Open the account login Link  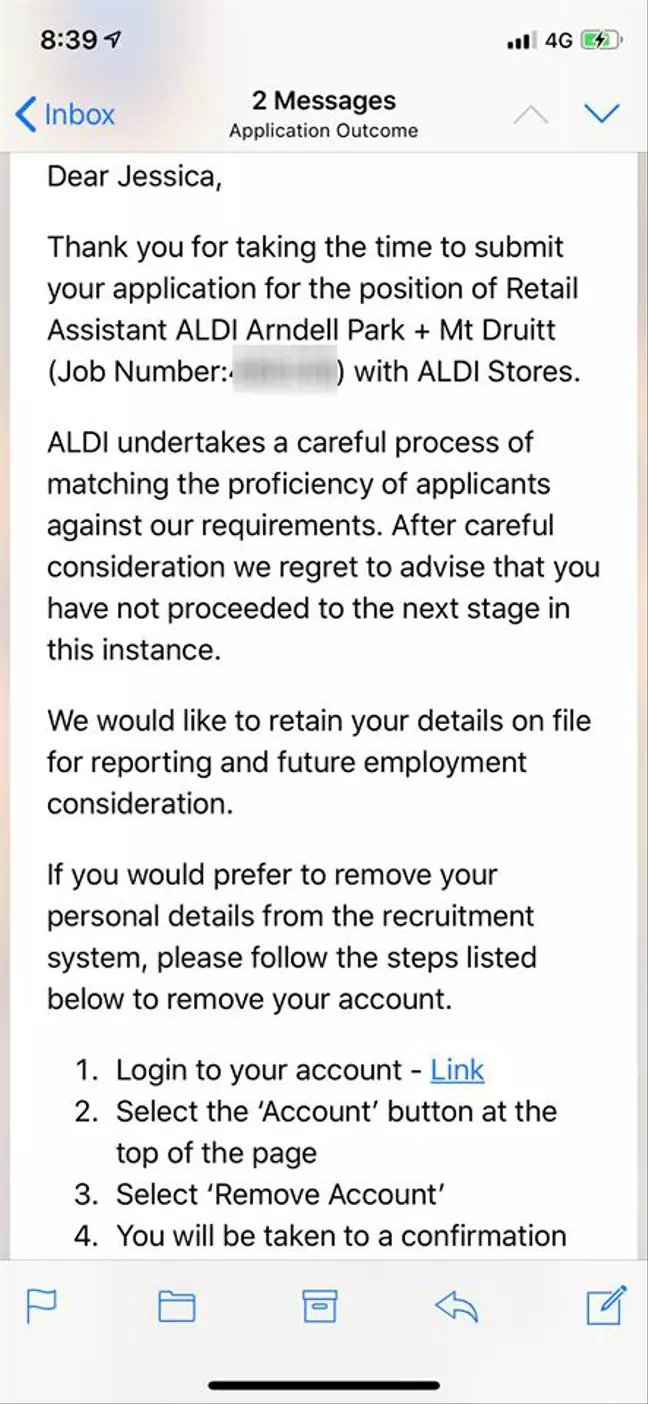point(457,1070)
